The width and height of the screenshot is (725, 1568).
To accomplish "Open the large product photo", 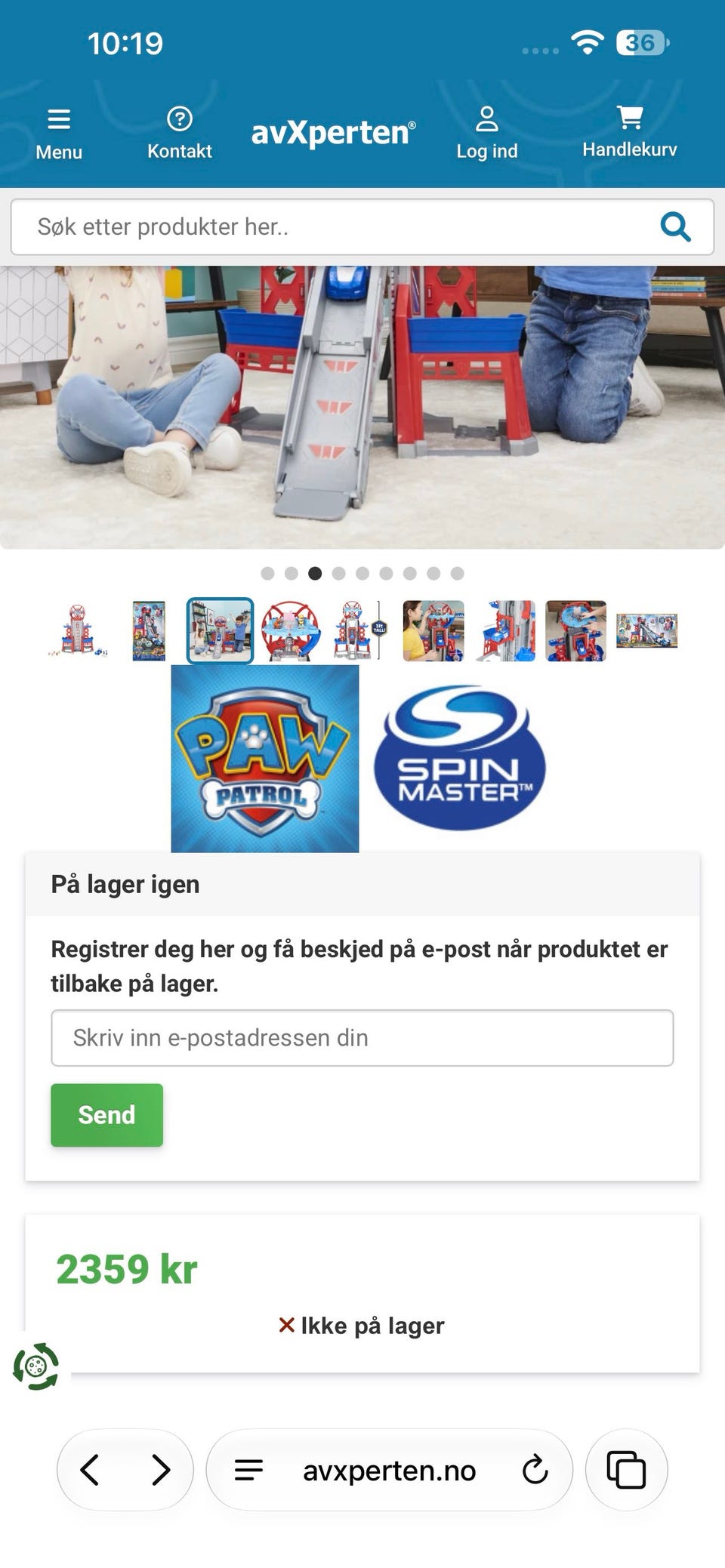I will point(362,408).
